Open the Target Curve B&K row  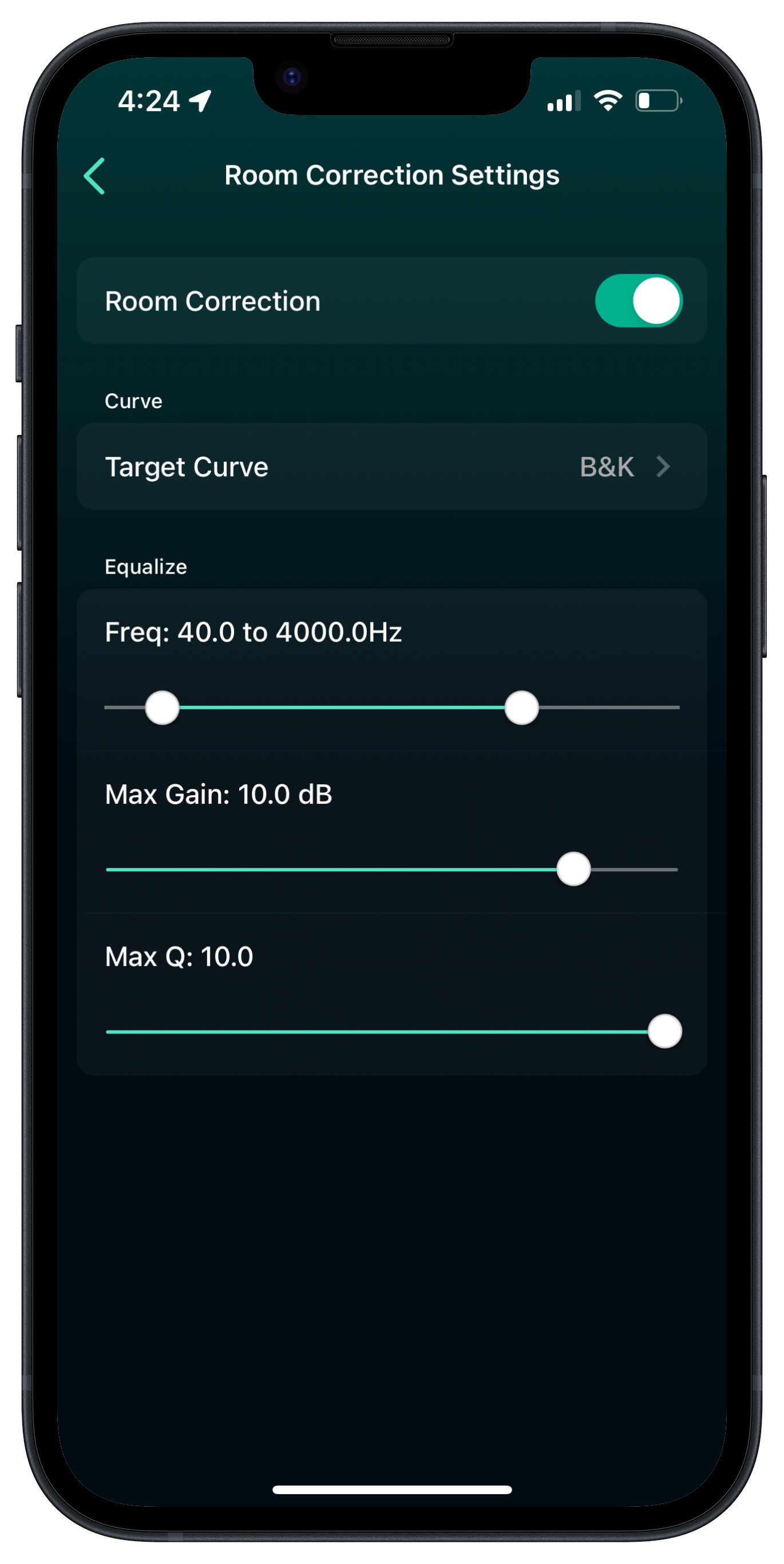tap(392, 467)
